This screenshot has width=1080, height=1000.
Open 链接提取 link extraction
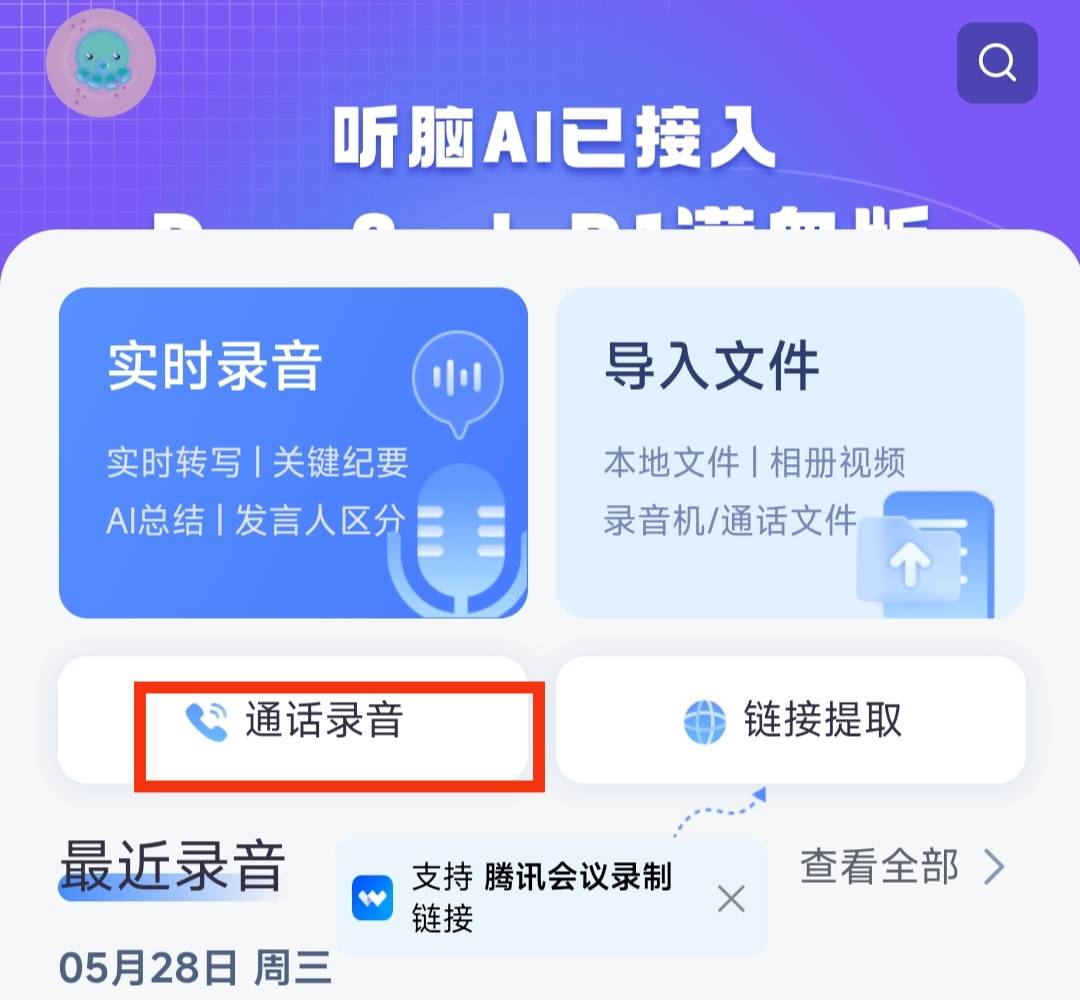pyautogui.click(x=791, y=720)
